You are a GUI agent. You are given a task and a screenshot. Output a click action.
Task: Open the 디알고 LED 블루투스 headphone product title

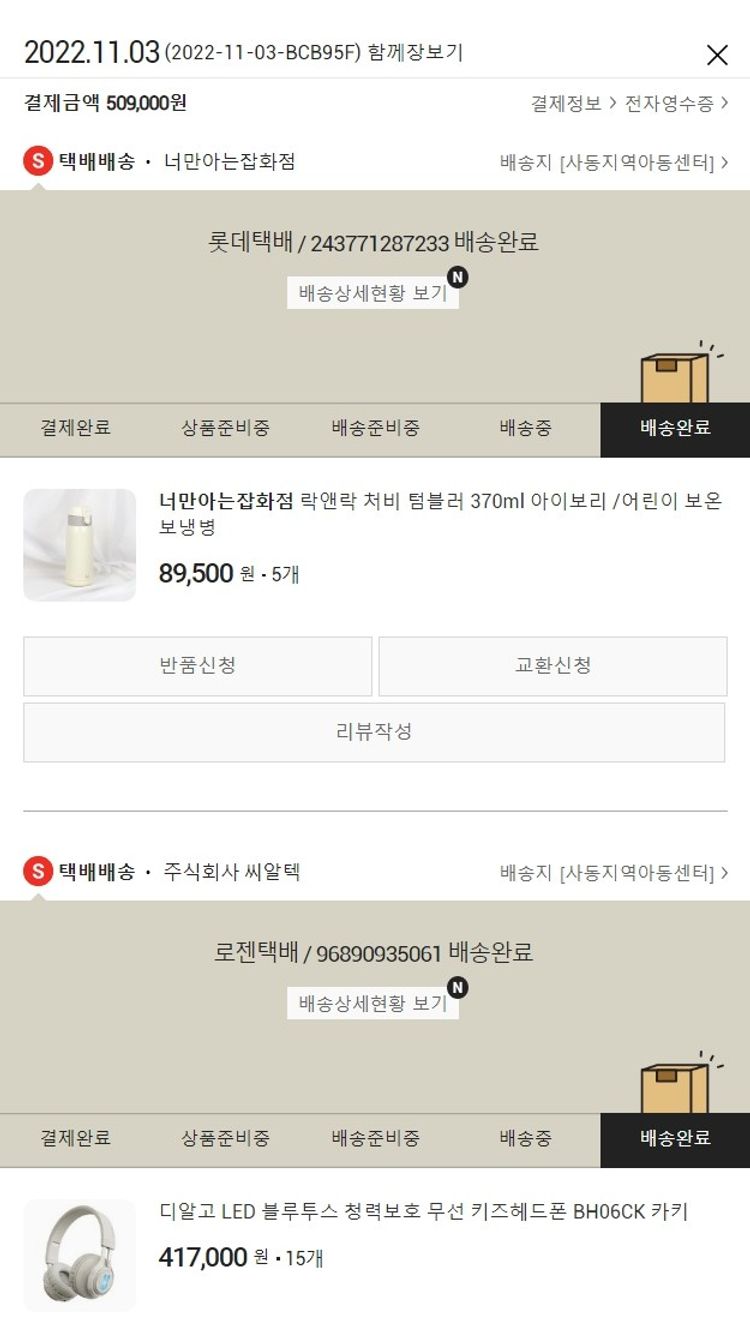point(424,1212)
